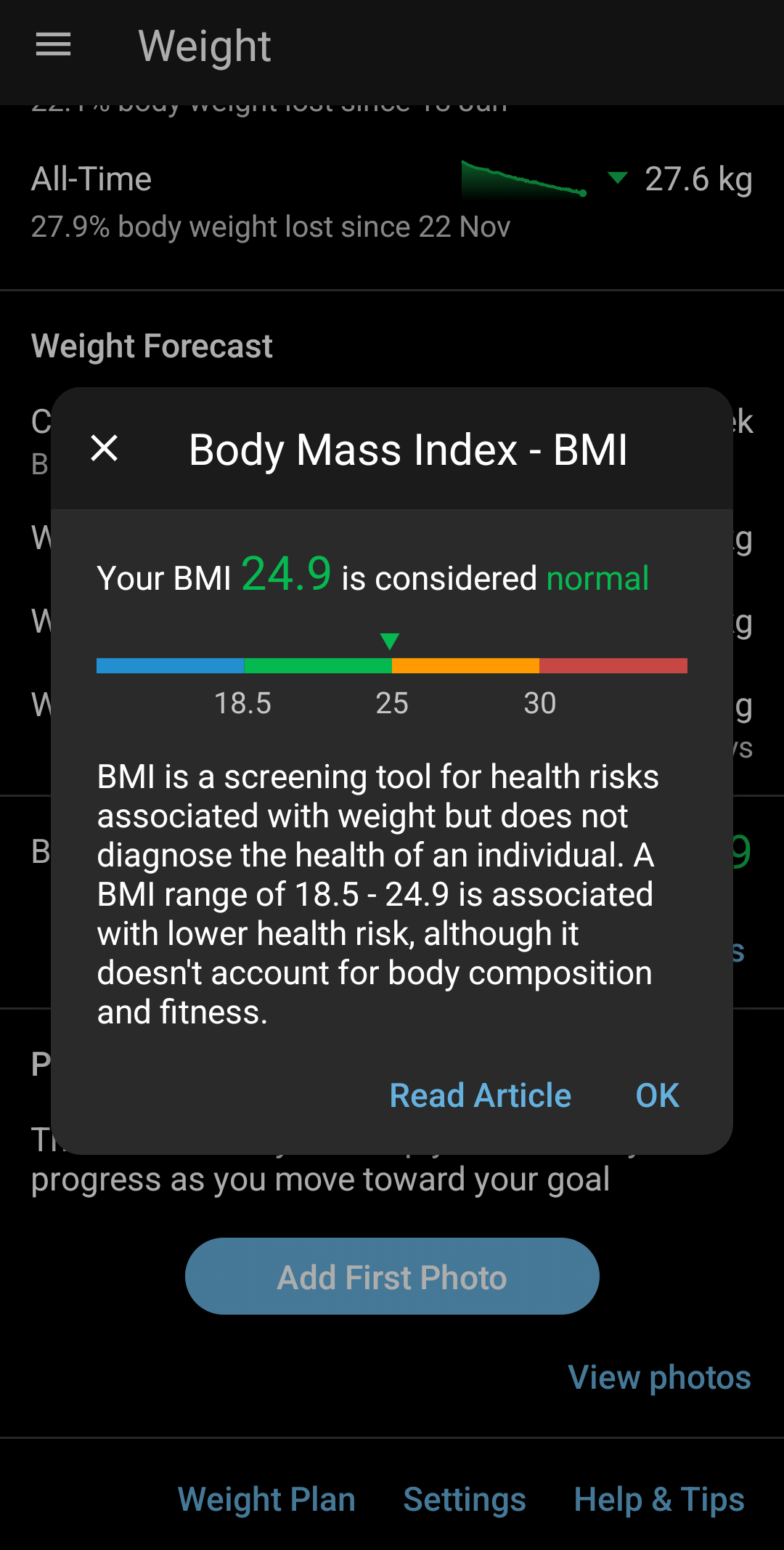This screenshot has width=784, height=1550.
Task: Open Weight Plan
Action: tap(266, 1499)
